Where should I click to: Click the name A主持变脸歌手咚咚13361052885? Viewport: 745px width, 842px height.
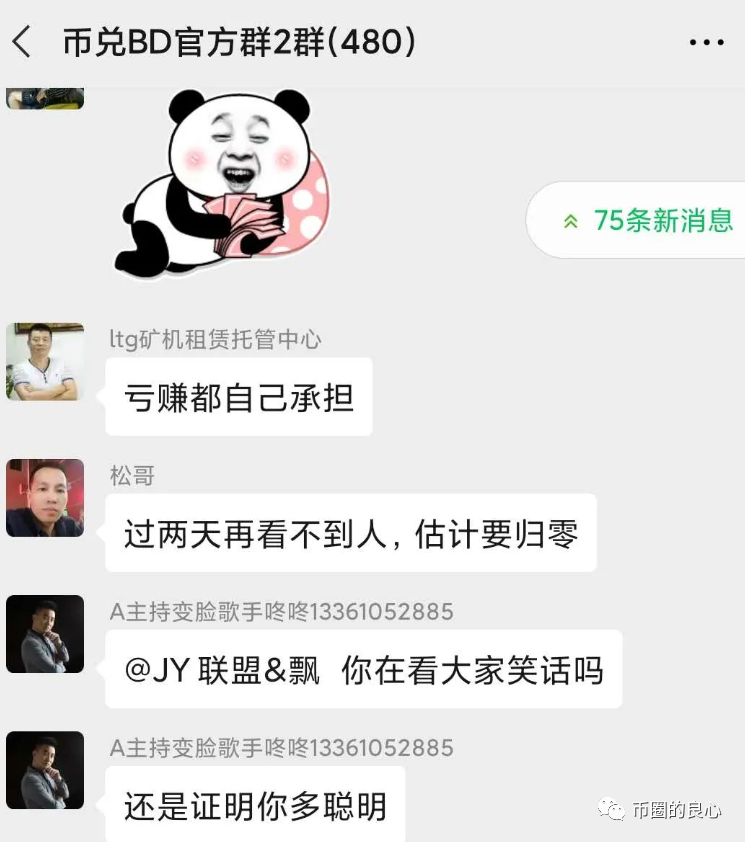point(280,611)
